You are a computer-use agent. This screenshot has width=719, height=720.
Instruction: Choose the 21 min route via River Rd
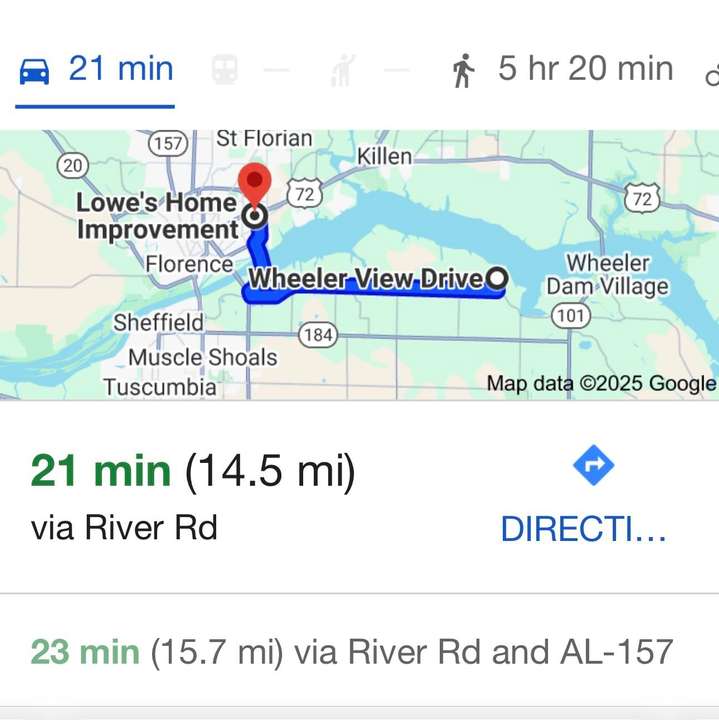195,495
